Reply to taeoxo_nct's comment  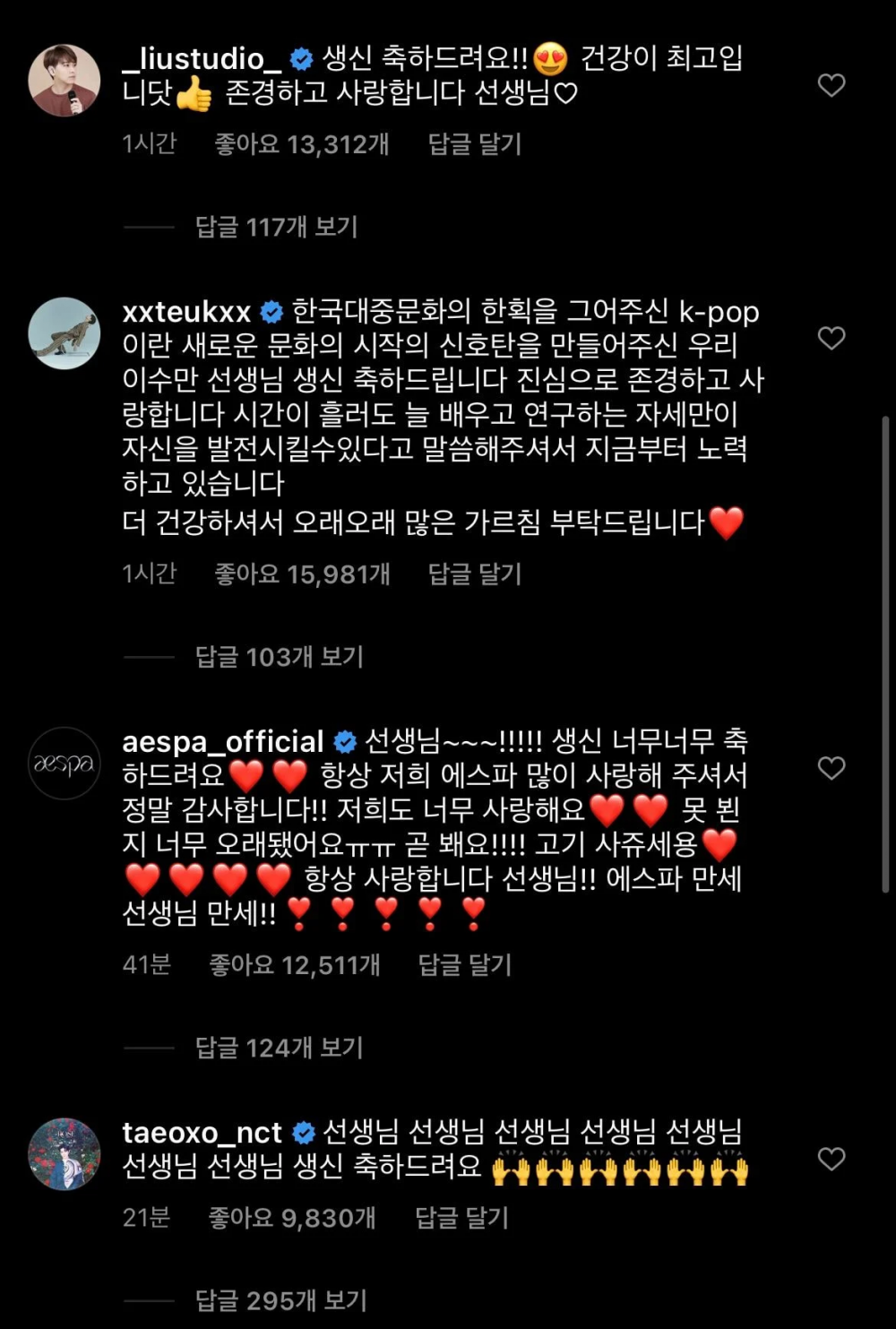461,1218
